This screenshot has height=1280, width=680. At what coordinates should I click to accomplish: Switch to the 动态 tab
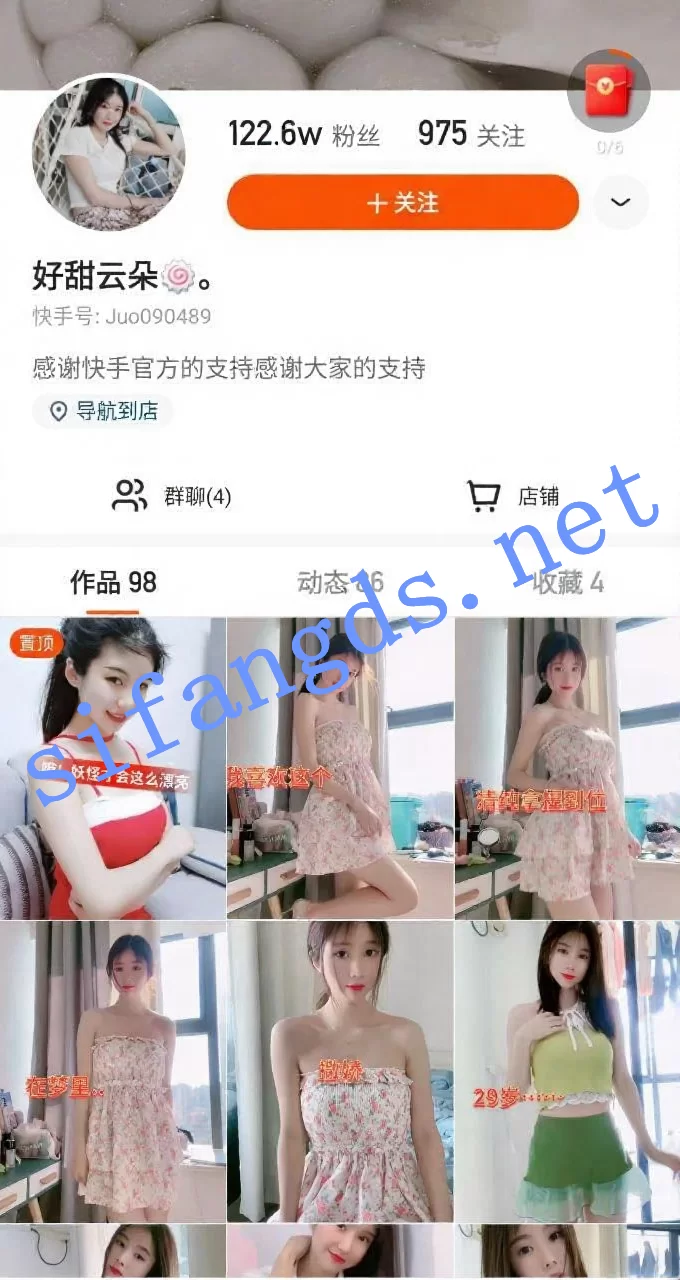(x=340, y=582)
